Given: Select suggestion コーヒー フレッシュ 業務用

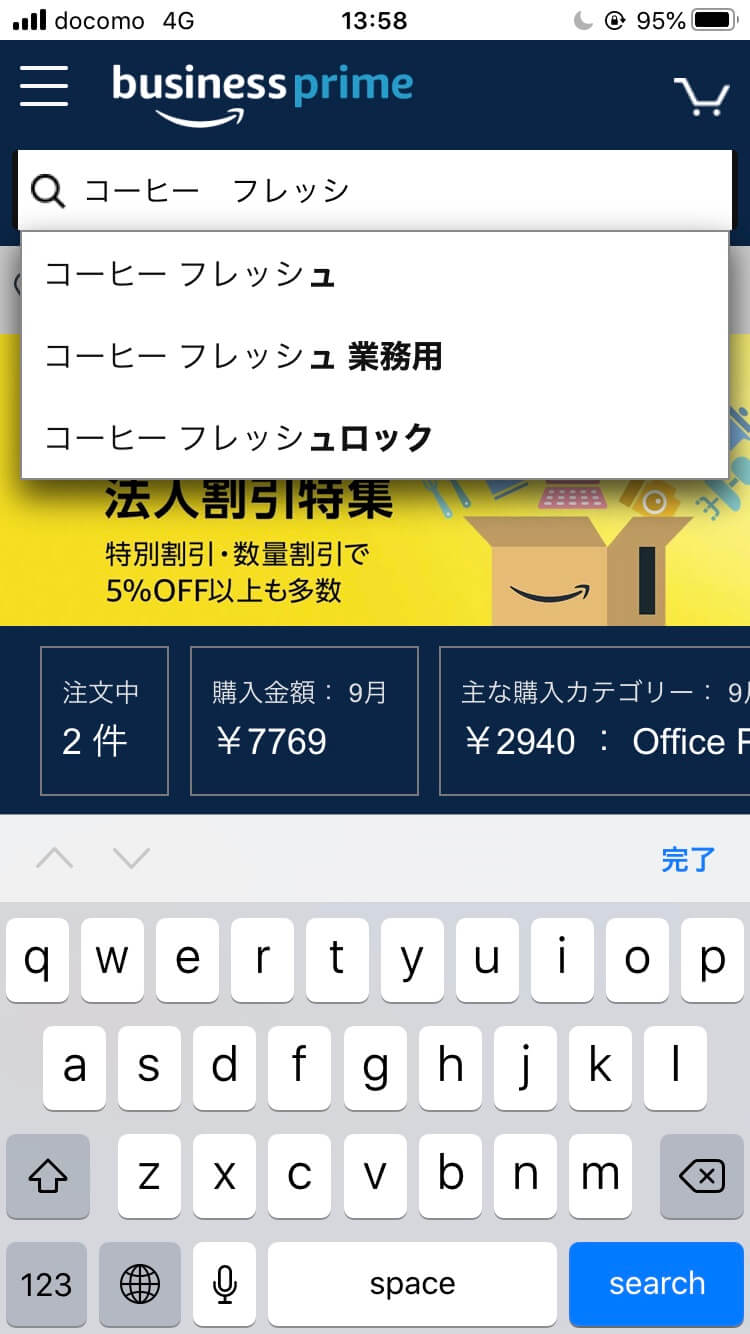Looking at the screenshot, I should [x=375, y=357].
